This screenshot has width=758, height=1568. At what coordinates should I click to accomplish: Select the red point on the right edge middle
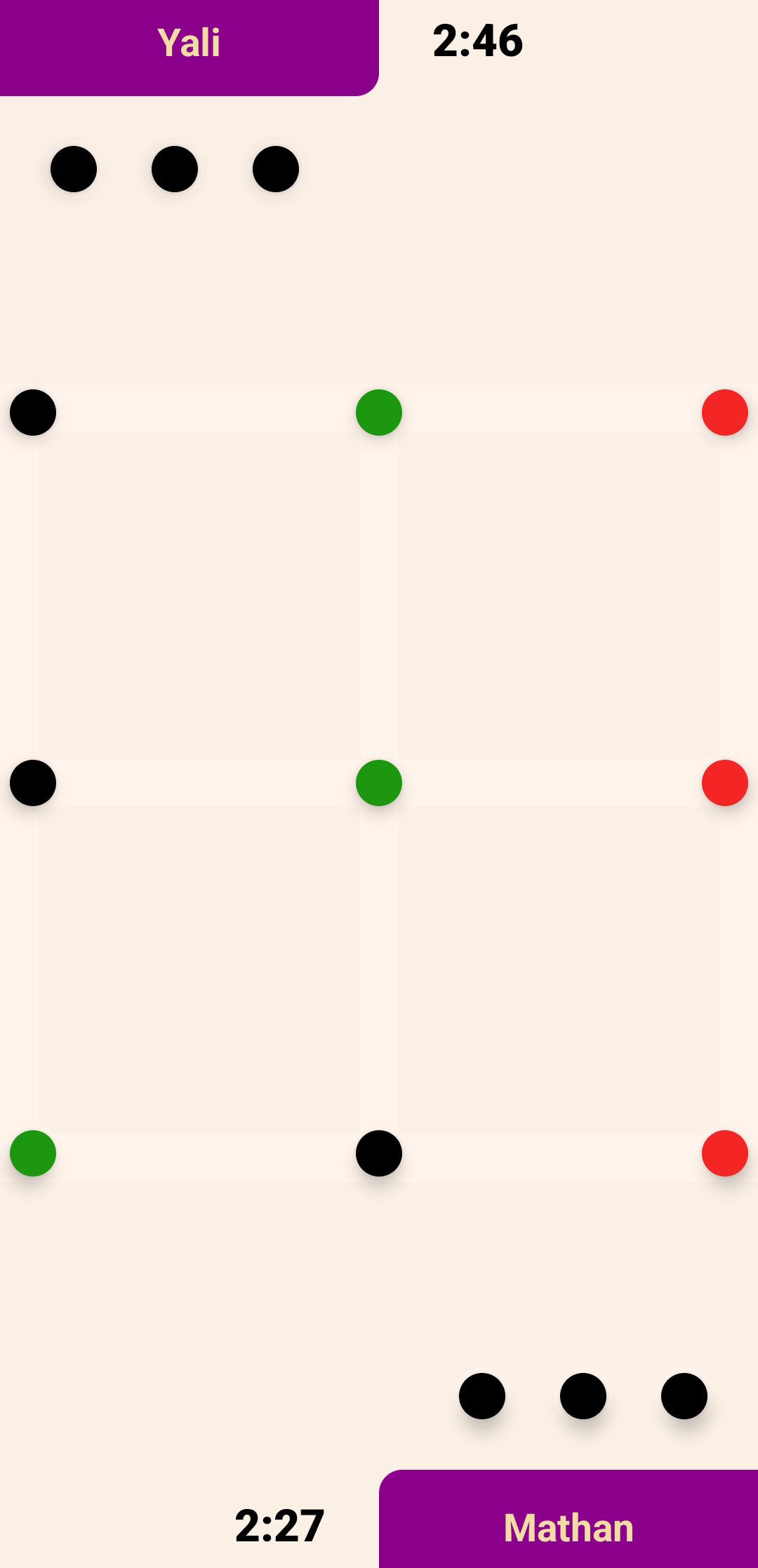tap(725, 783)
